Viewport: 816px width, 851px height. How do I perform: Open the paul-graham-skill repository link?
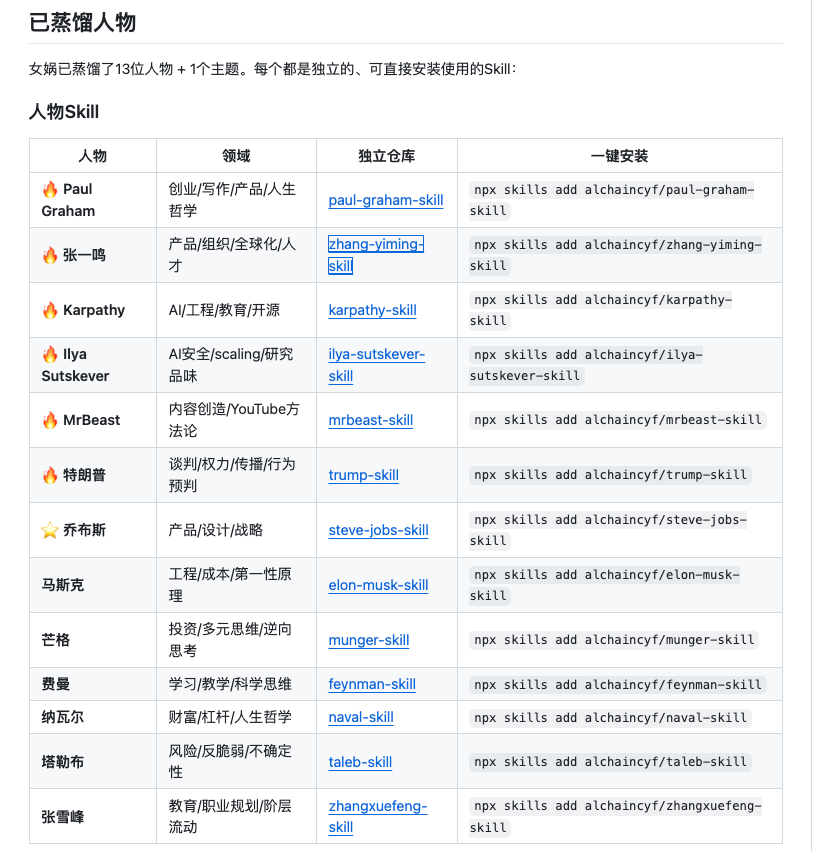click(x=385, y=200)
